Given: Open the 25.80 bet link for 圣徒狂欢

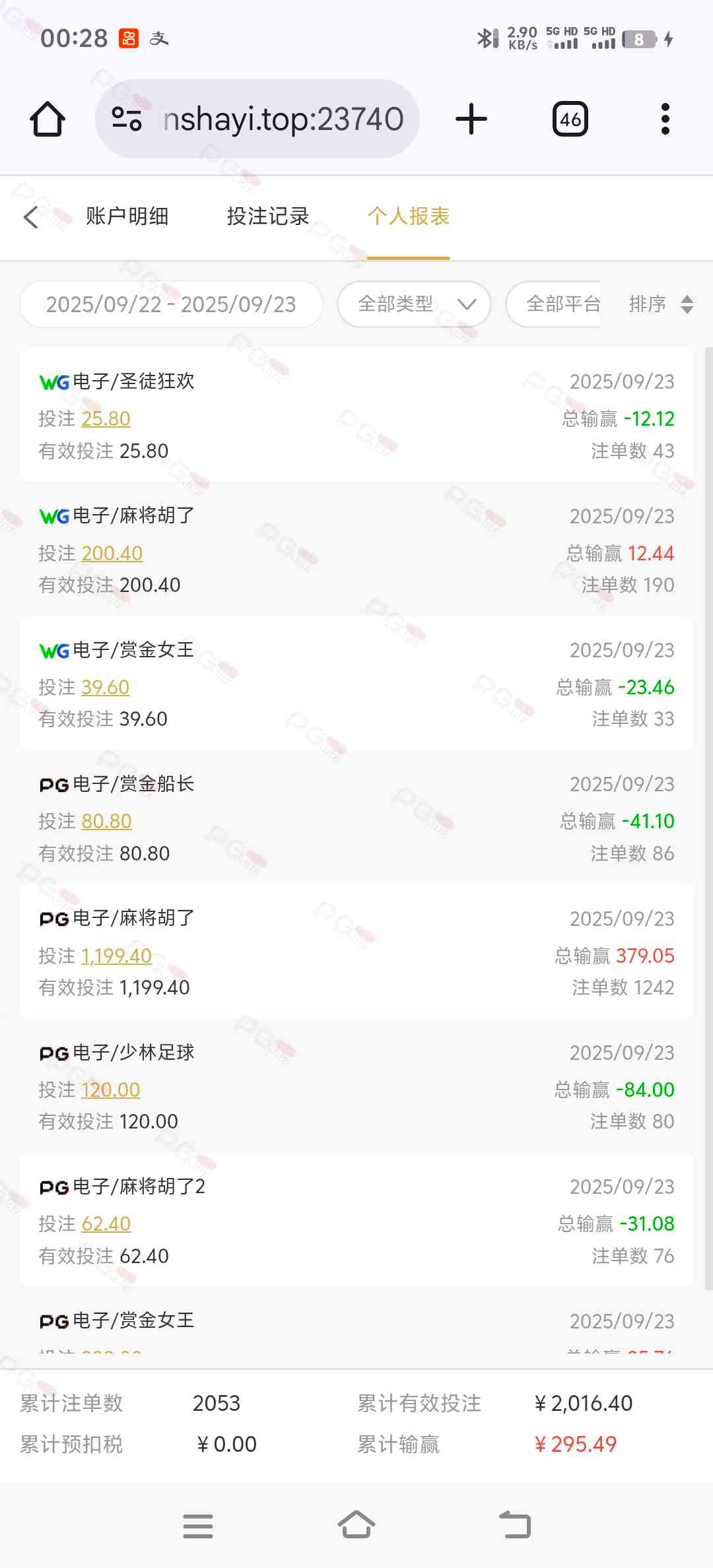Looking at the screenshot, I should [106, 419].
